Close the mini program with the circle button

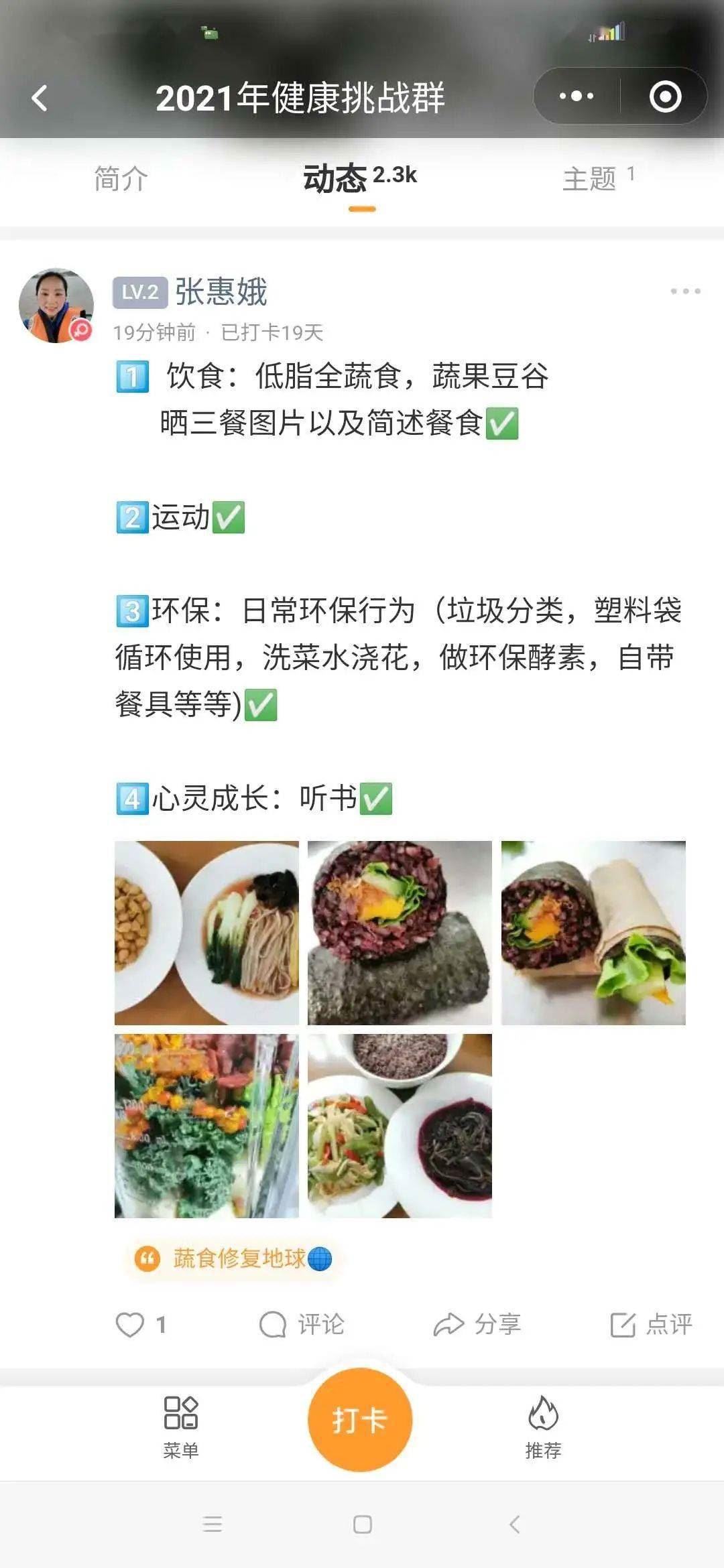coord(665,96)
